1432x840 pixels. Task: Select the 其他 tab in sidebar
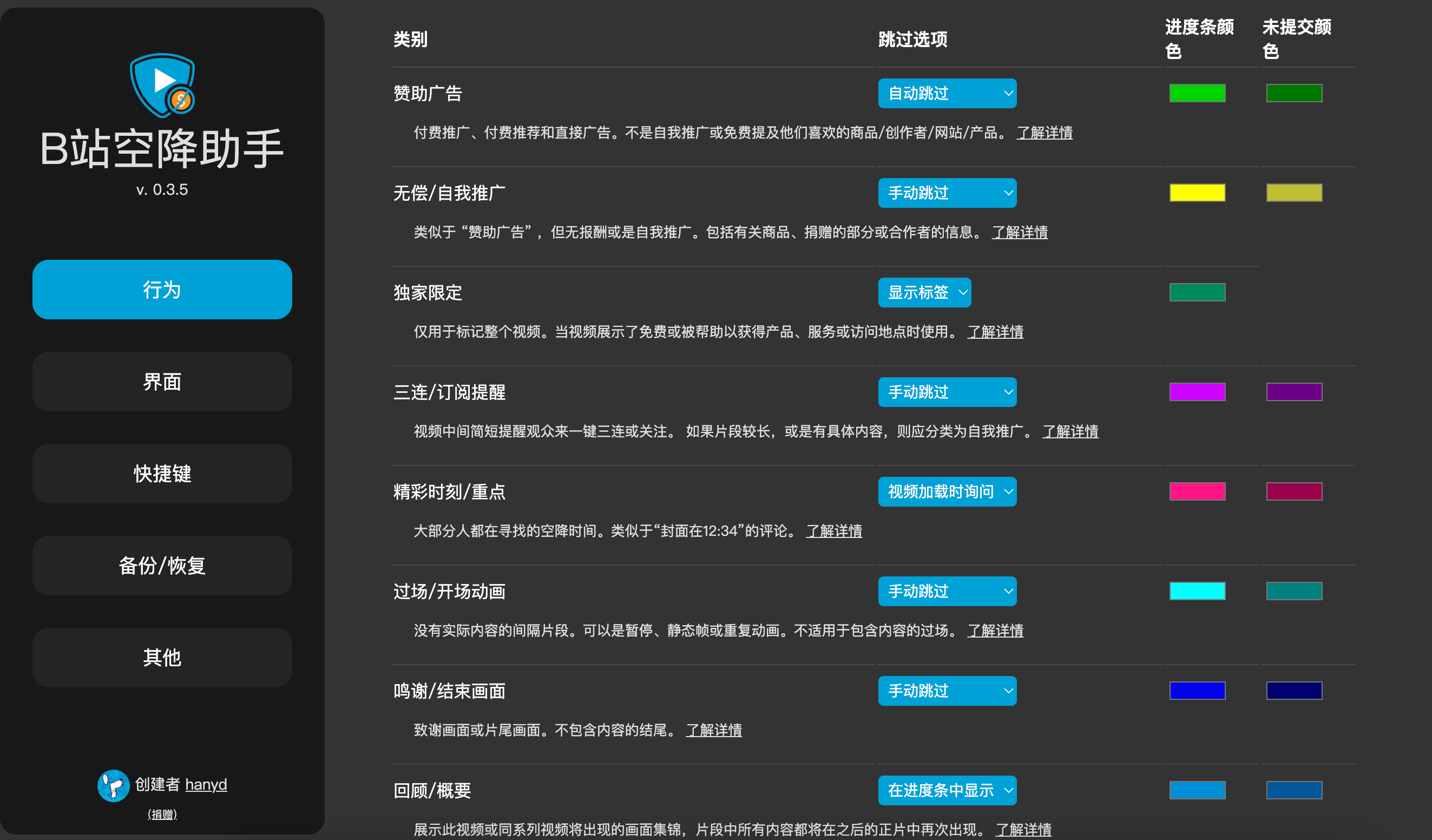(x=162, y=658)
